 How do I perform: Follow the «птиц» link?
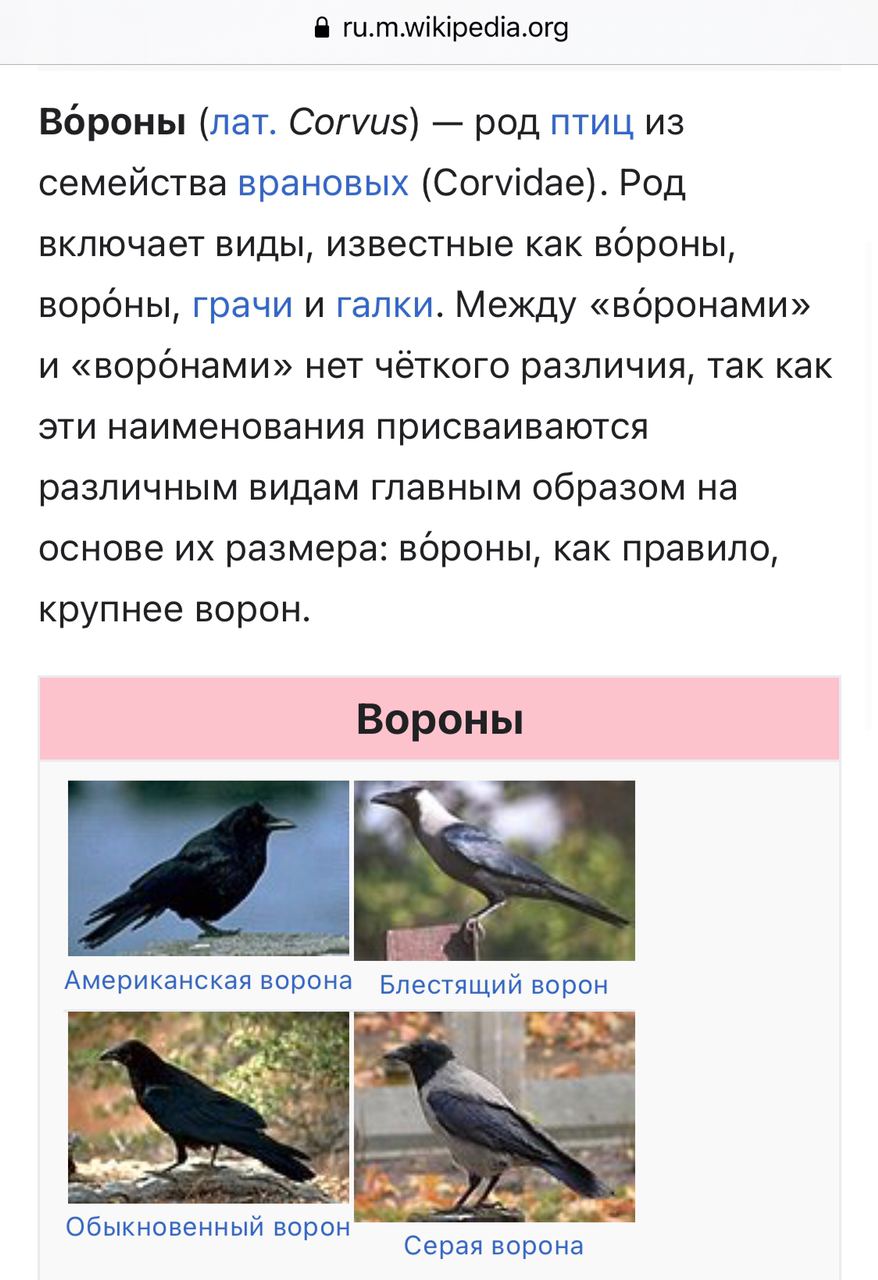click(x=591, y=123)
